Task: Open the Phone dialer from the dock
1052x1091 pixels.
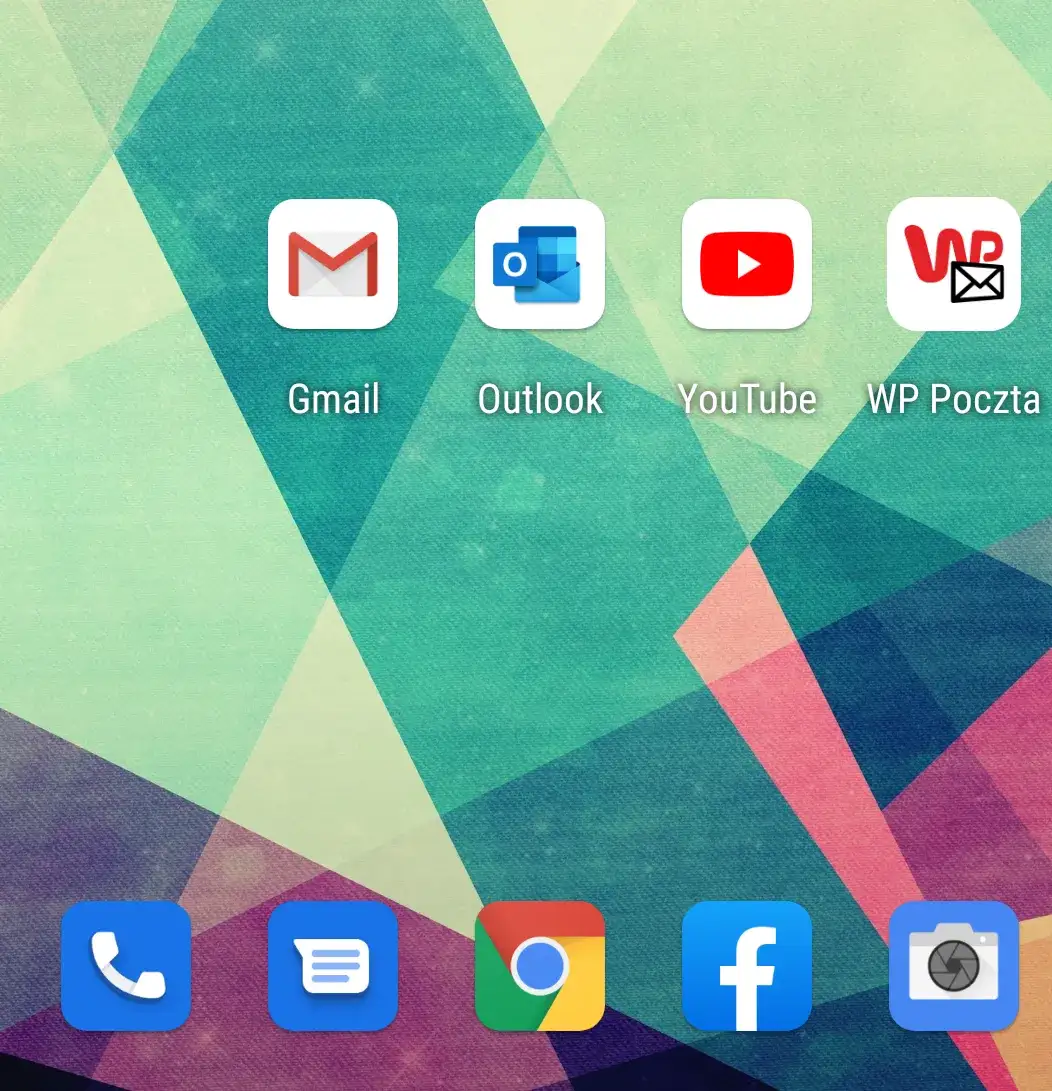Action: click(x=126, y=965)
